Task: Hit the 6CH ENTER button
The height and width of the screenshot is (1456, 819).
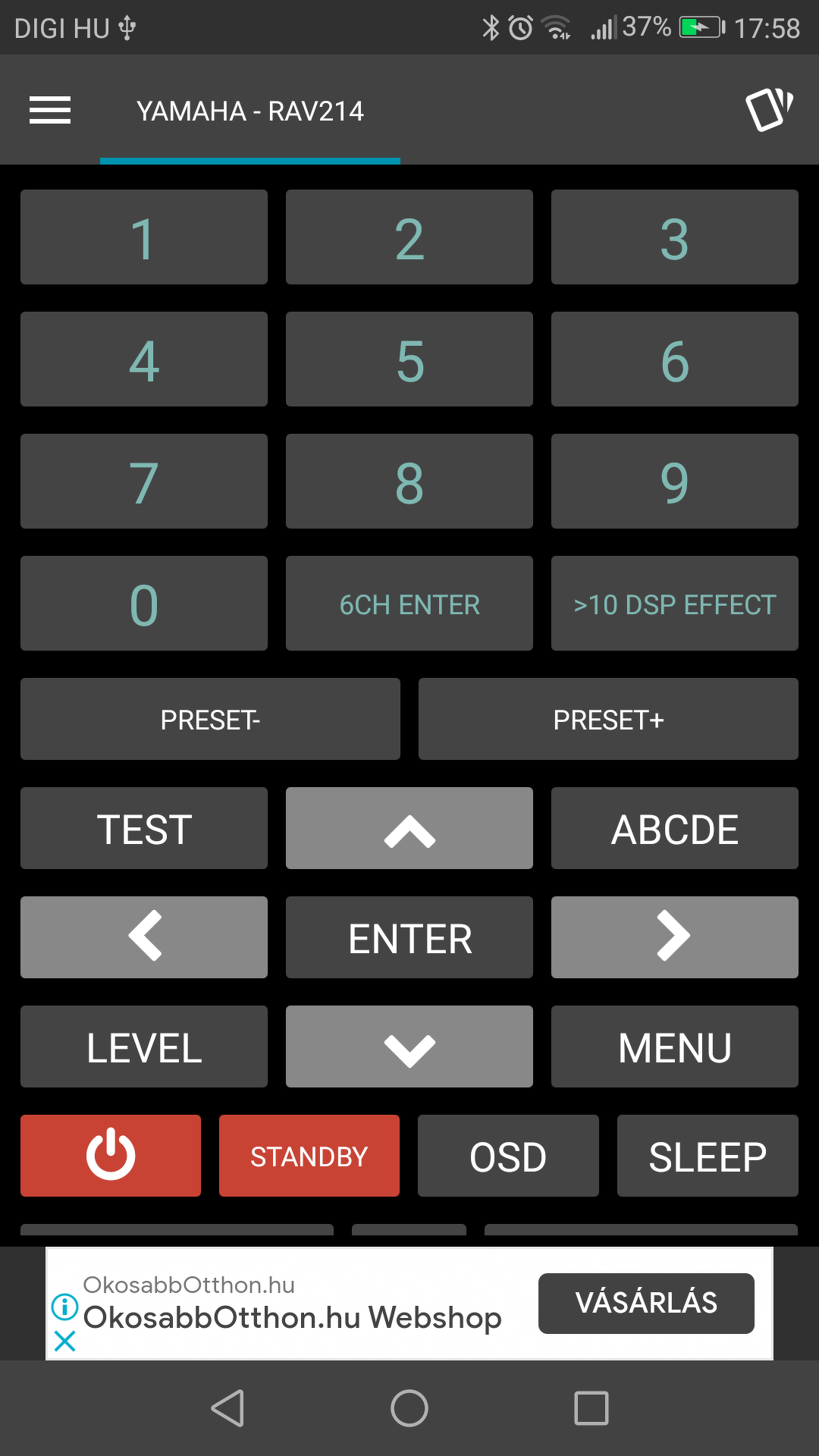Action: (409, 604)
